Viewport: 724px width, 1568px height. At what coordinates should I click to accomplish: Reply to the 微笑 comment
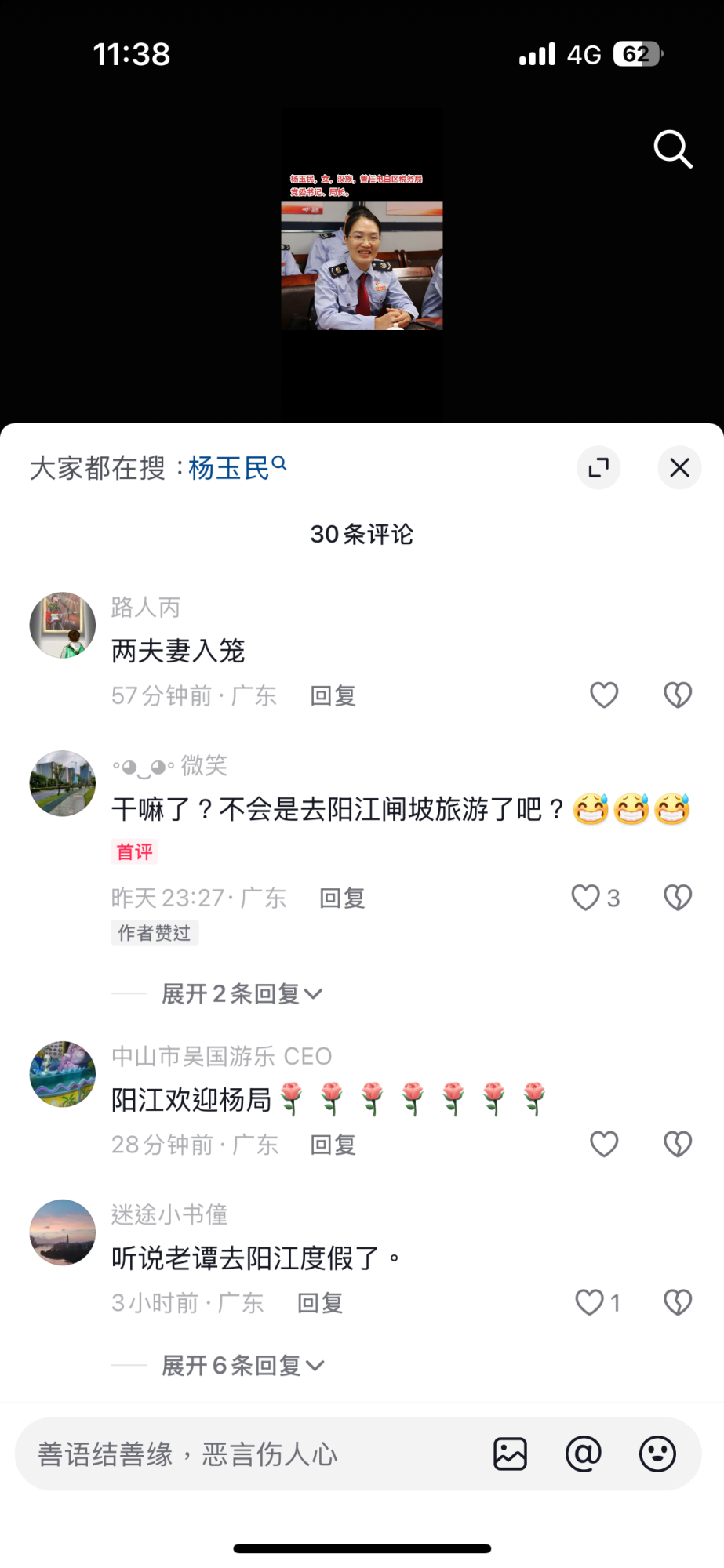pos(343,898)
